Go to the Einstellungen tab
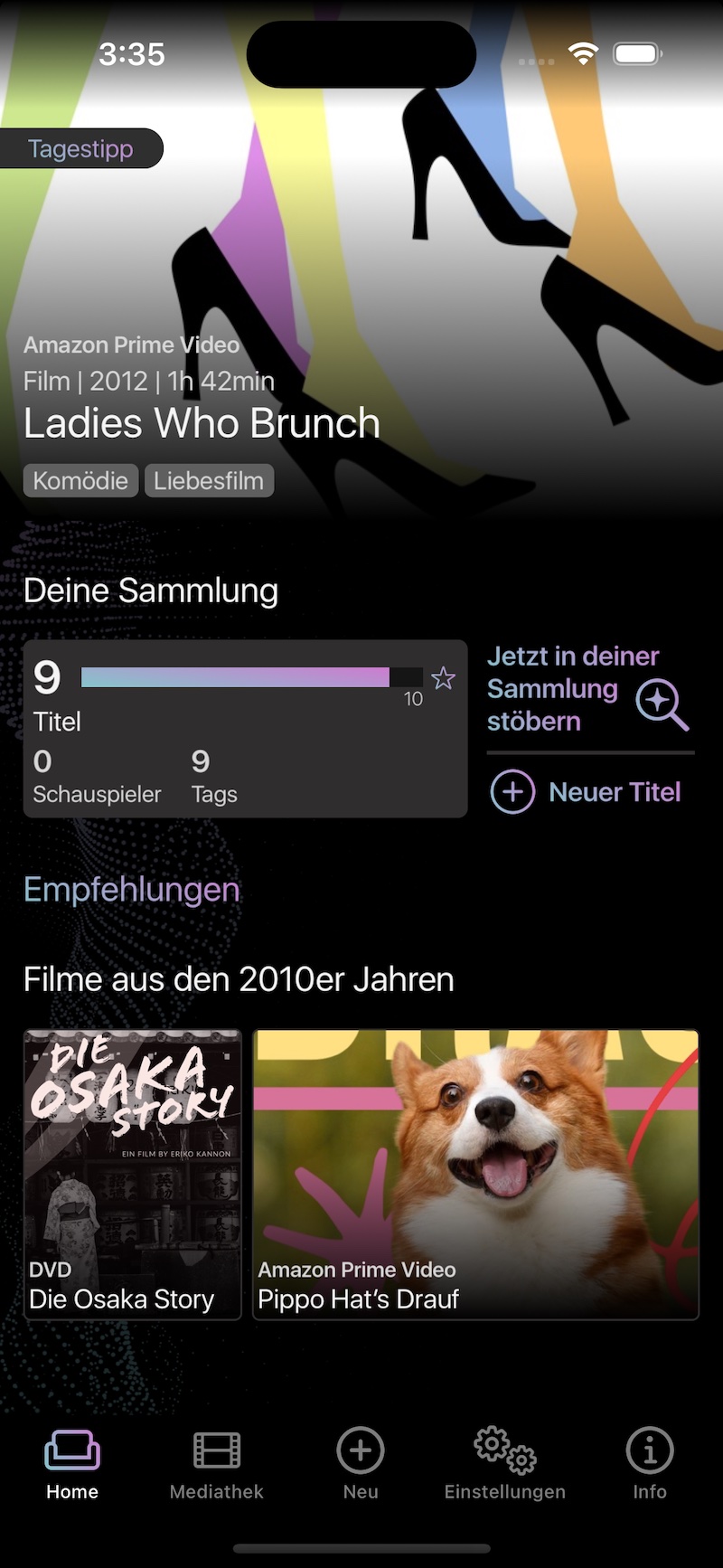The image size is (723, 1568). tap(505, 1465)
